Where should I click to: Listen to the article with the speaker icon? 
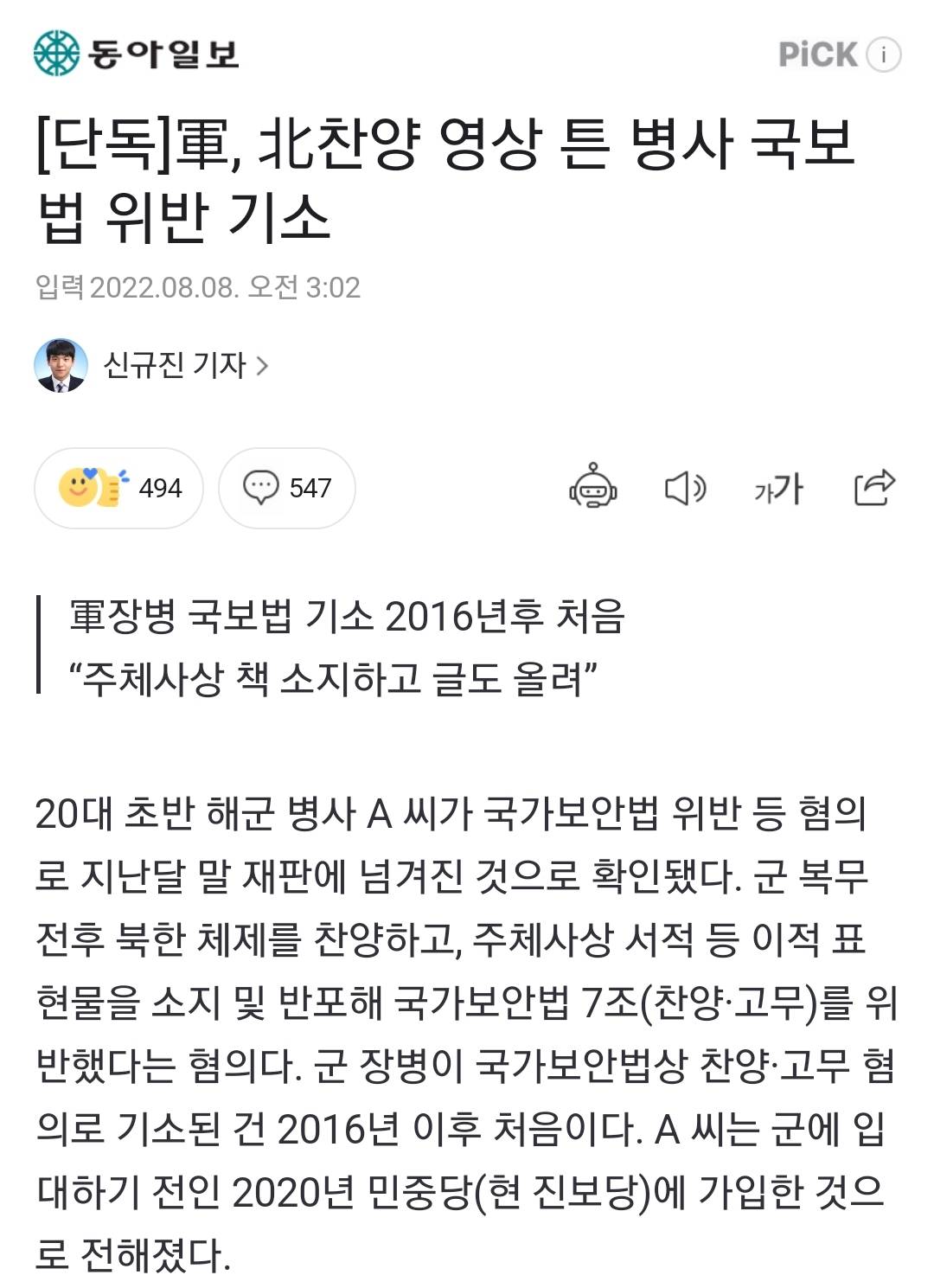coord(685,488)
